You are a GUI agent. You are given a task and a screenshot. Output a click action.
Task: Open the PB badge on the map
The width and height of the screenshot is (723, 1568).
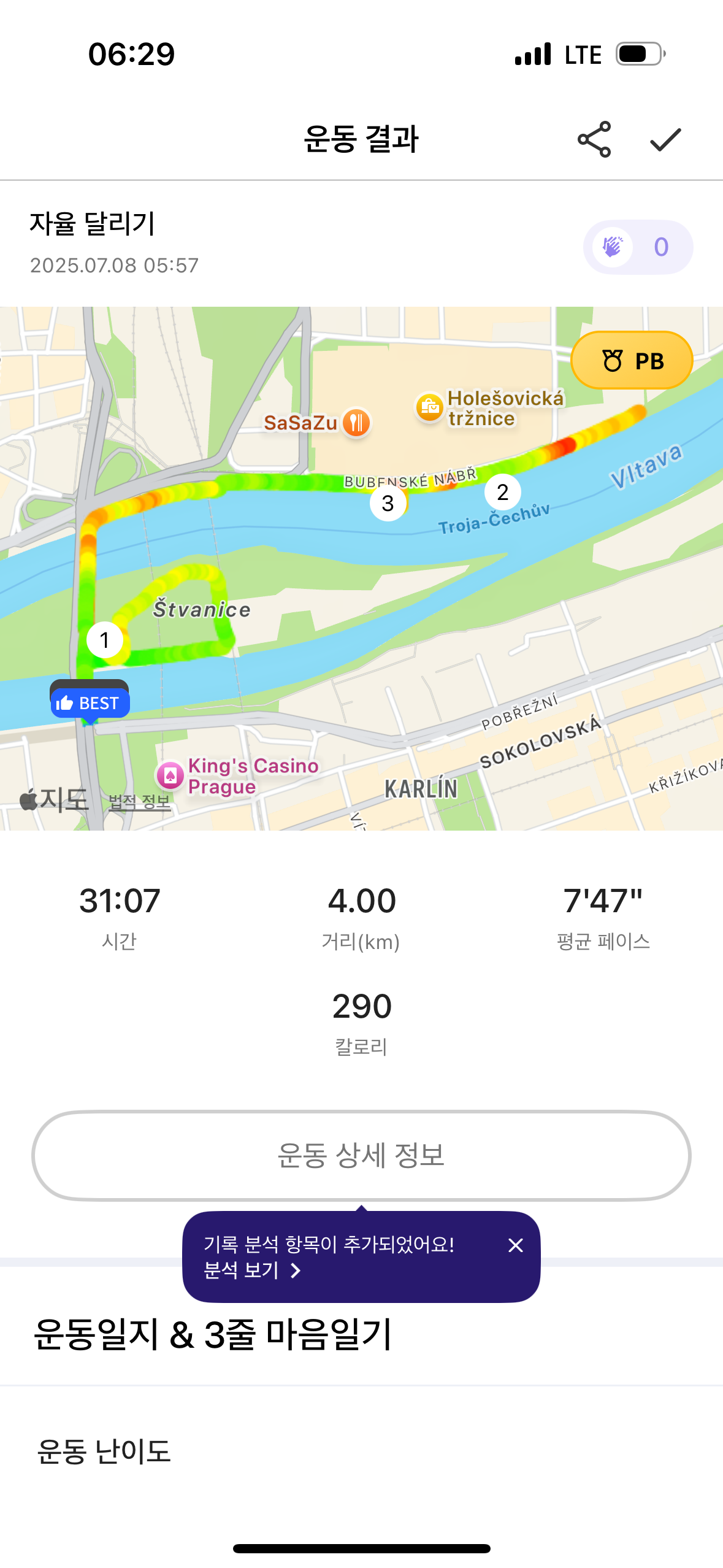point(632,361)
